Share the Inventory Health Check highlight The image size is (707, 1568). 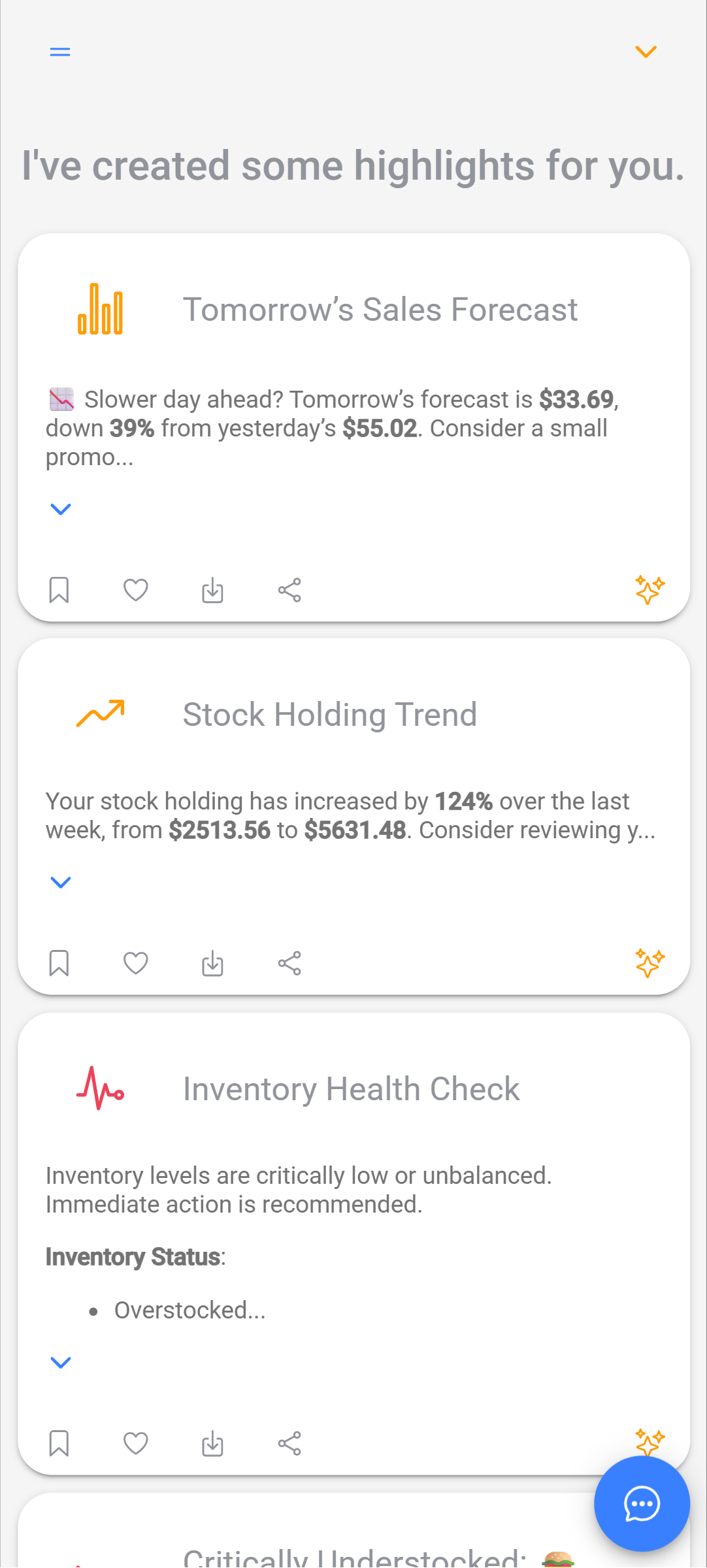[x=289, y=1443]
